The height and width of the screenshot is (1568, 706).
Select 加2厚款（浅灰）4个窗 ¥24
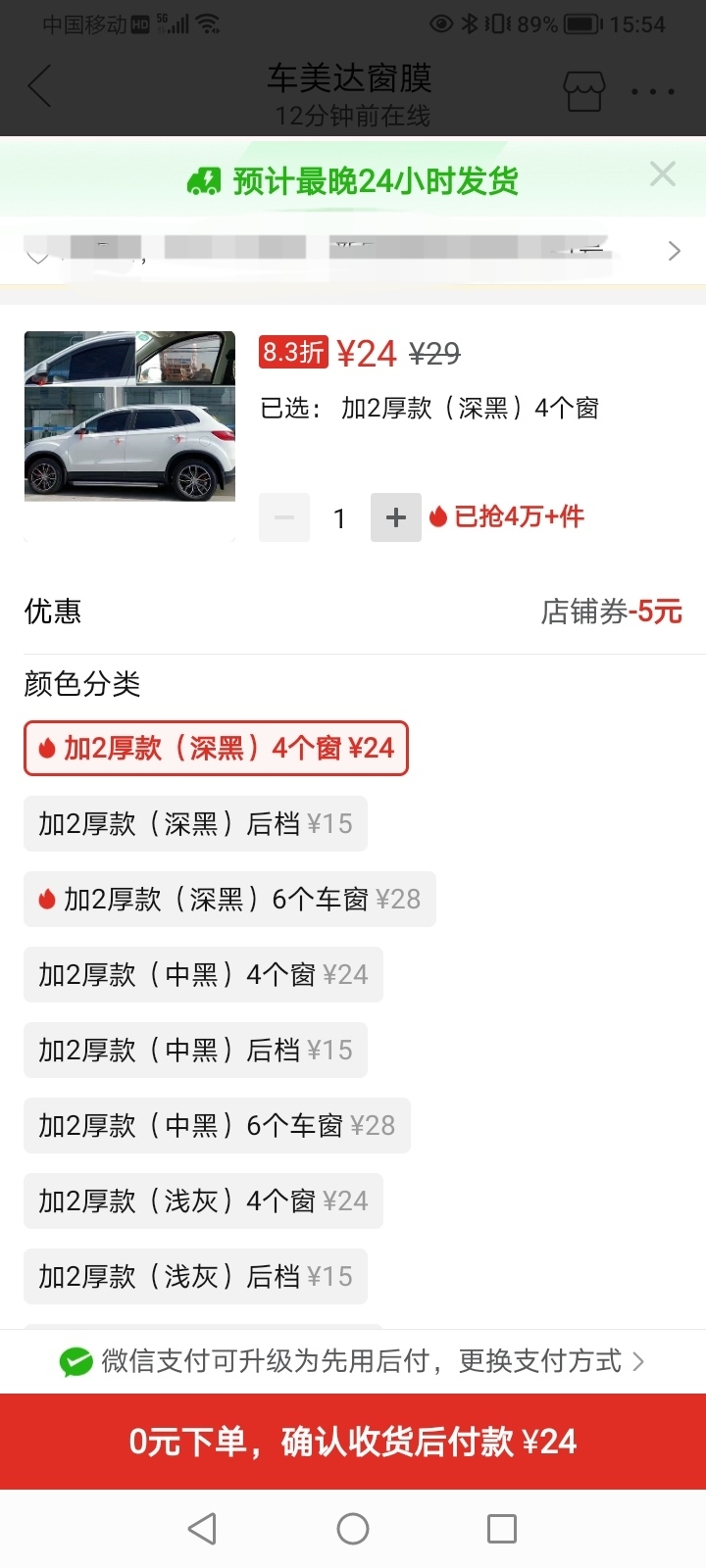point(203,1201)
